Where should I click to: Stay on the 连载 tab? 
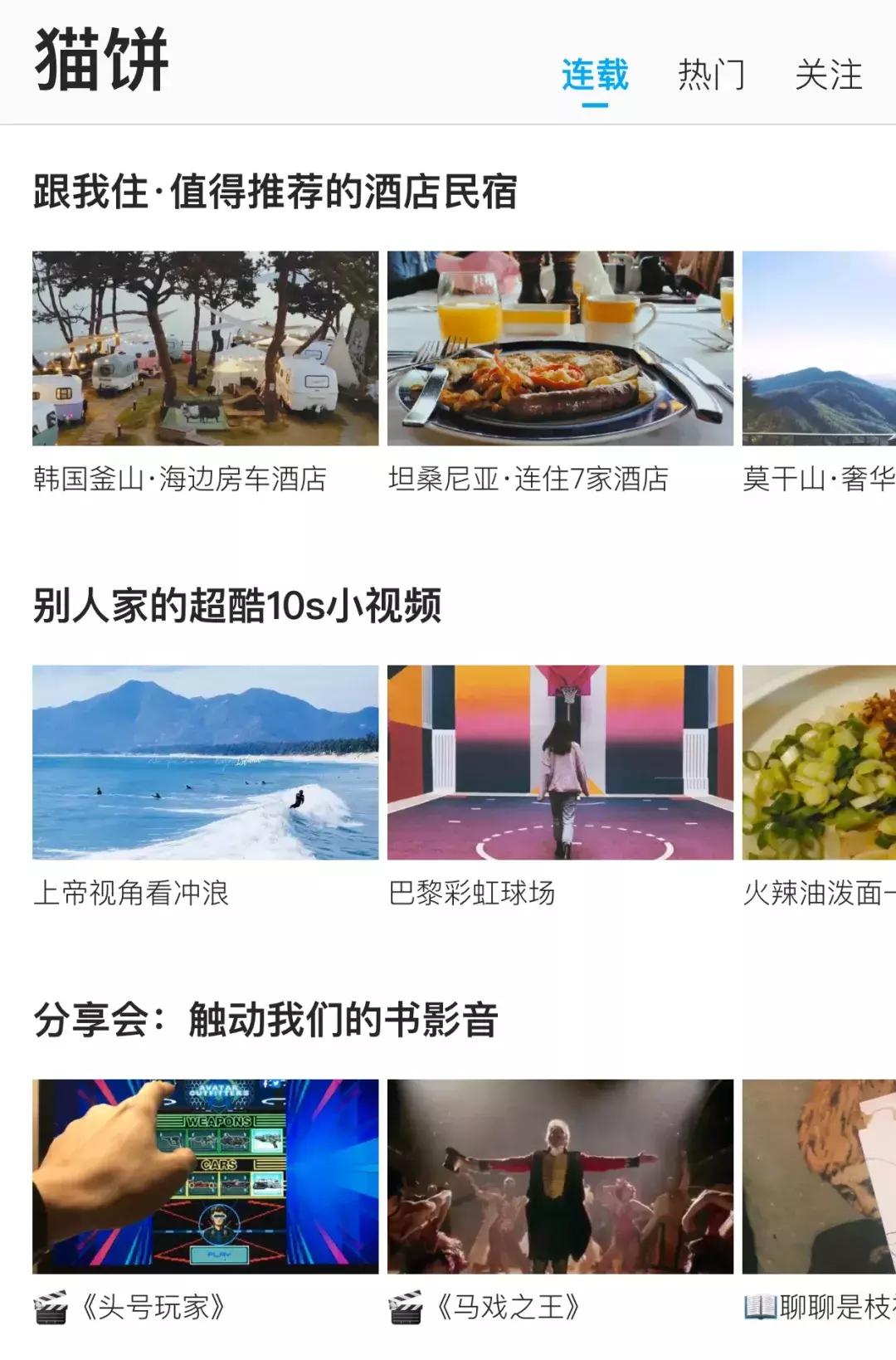point(596,75)
